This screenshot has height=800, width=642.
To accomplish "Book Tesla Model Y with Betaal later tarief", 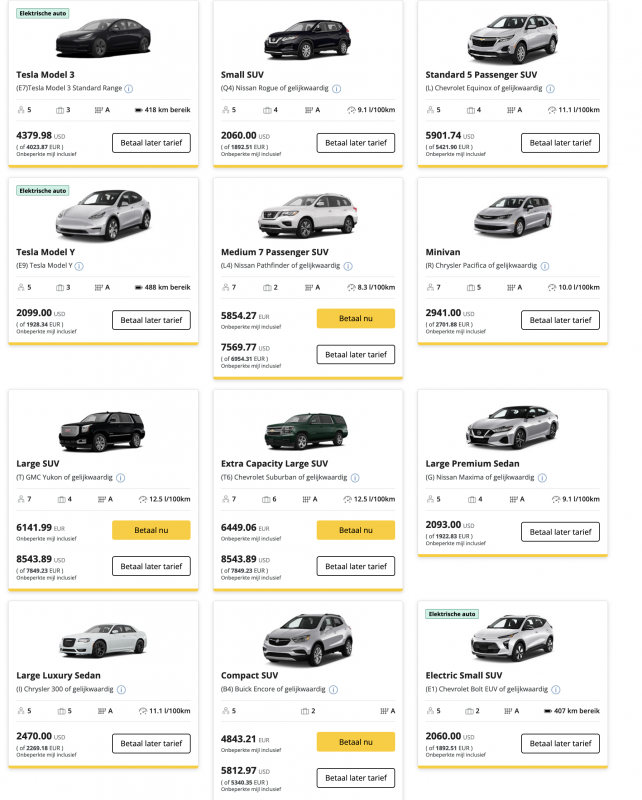I will coord(151,320).
